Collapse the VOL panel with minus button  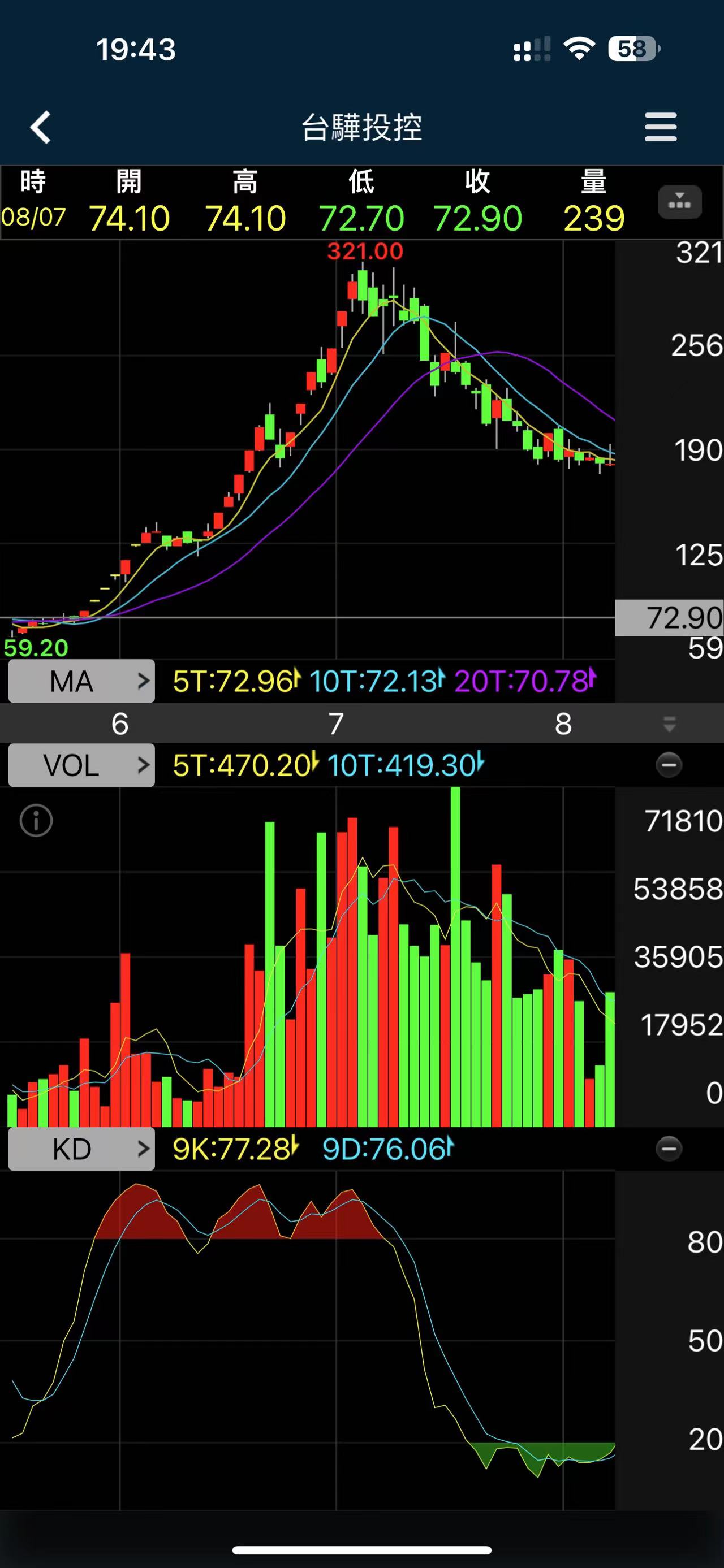669,765
